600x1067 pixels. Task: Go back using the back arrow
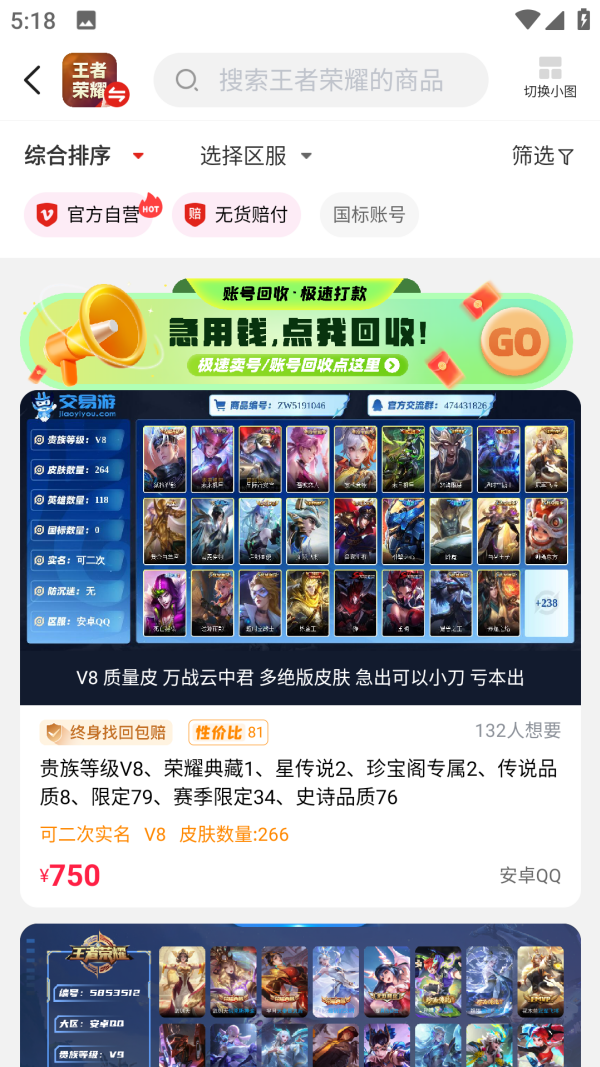click(33, 80)
